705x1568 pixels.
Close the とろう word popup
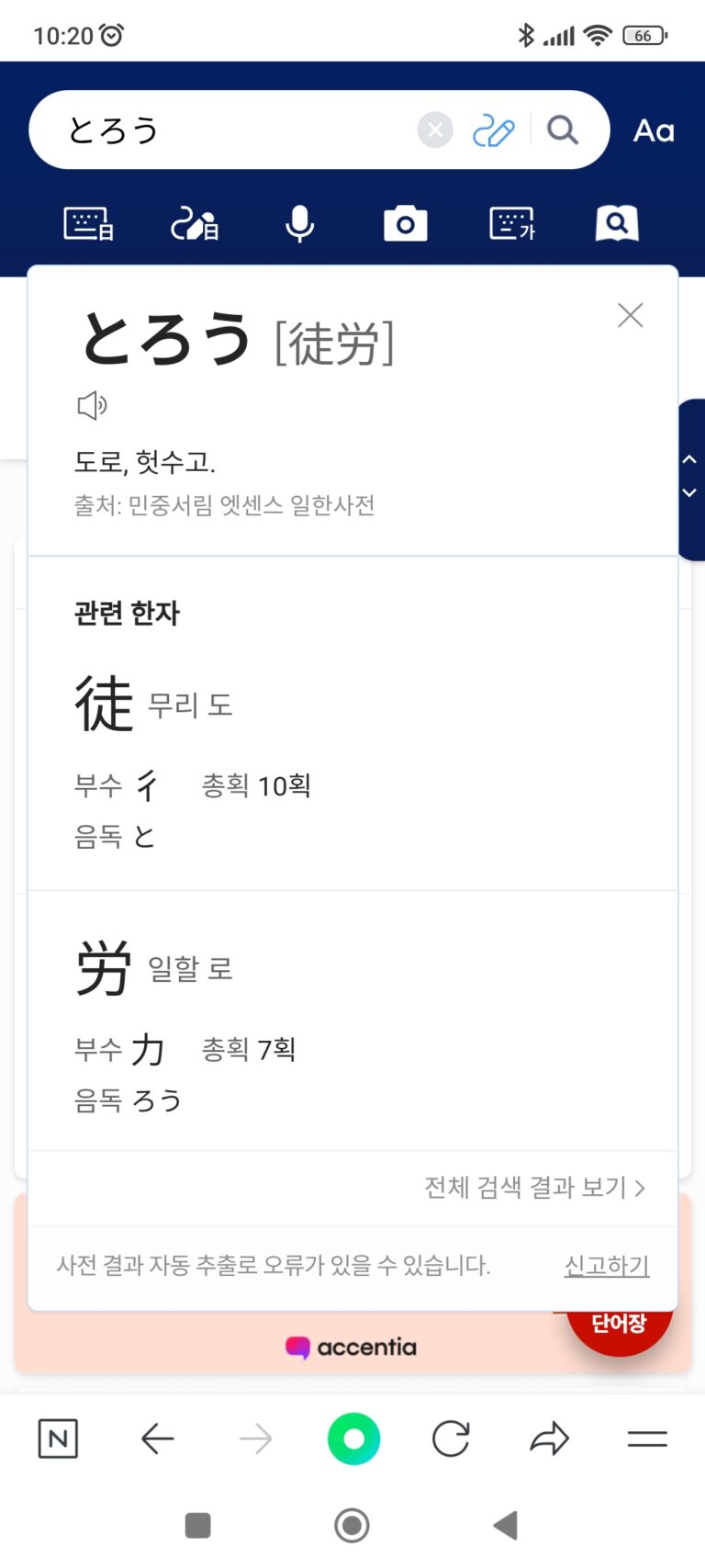(630, 315)
